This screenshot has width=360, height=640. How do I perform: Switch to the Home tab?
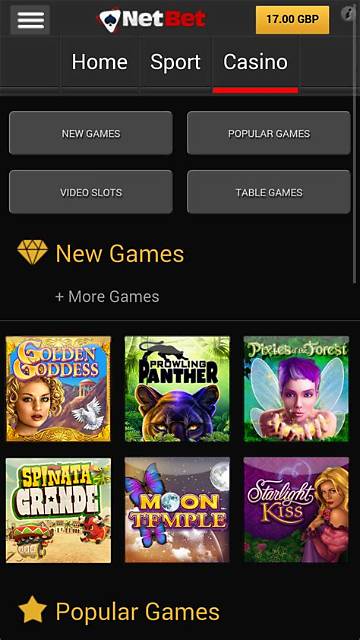(x=100, y=62)
